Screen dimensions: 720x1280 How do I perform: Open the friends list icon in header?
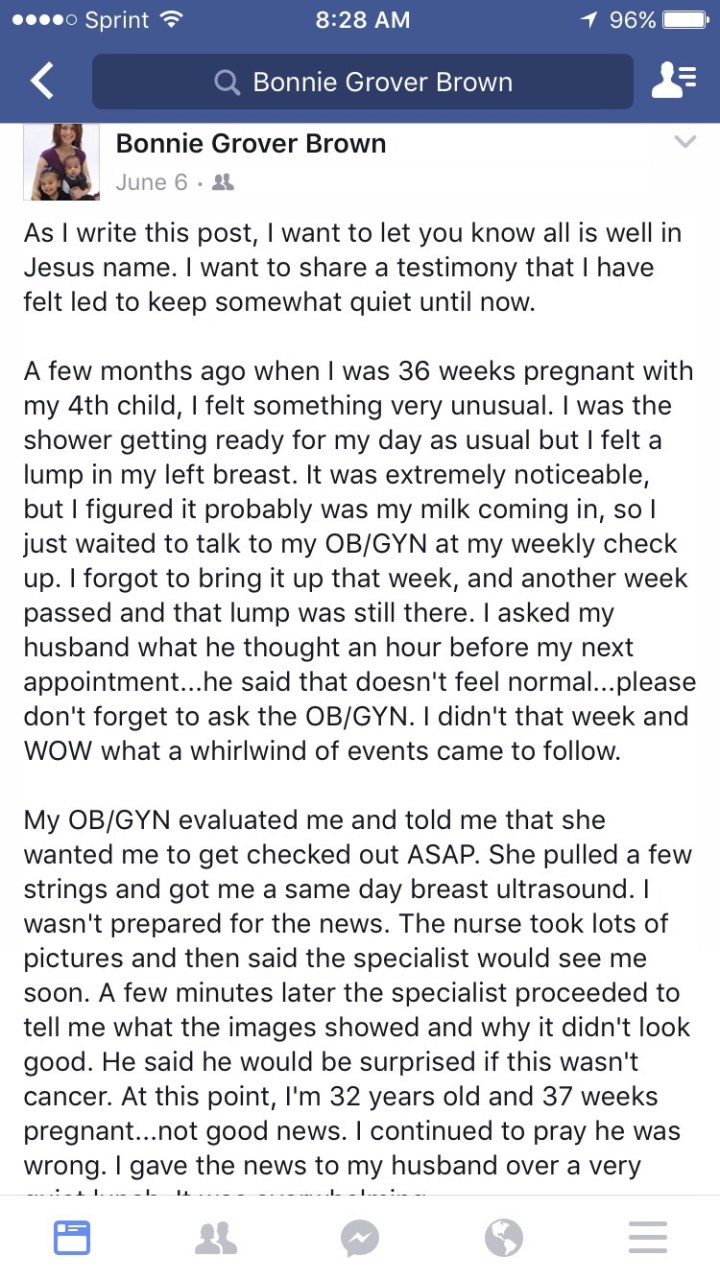673,81
